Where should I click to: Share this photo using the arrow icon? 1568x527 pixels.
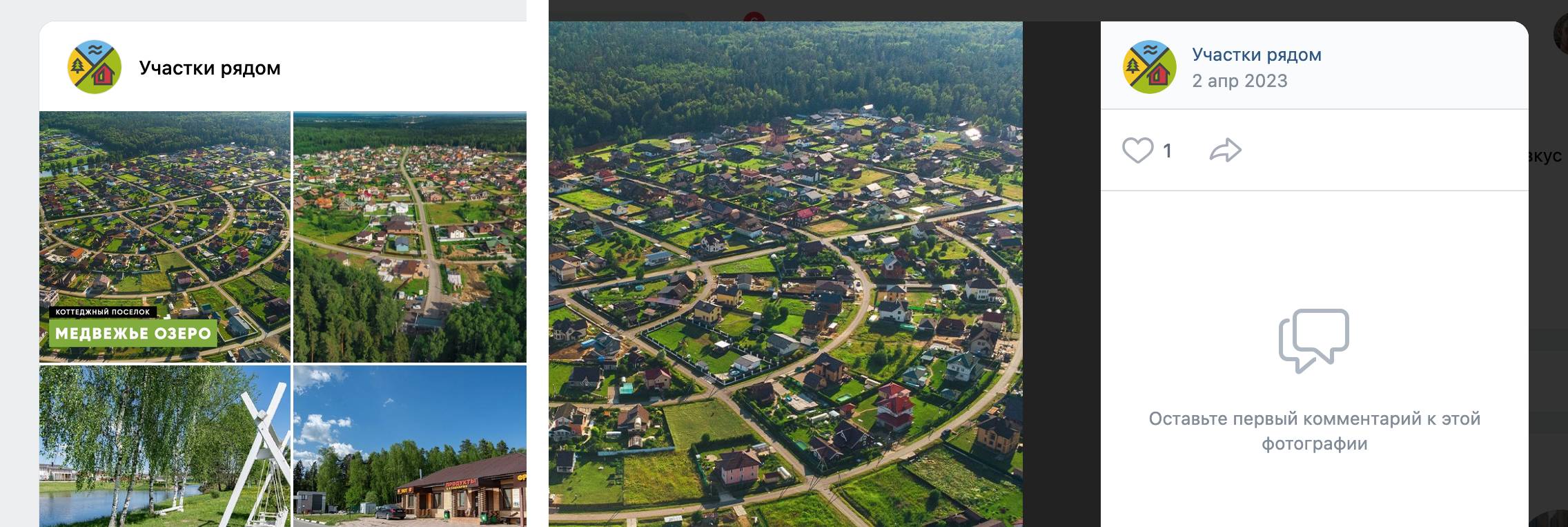pos(1225,150)
